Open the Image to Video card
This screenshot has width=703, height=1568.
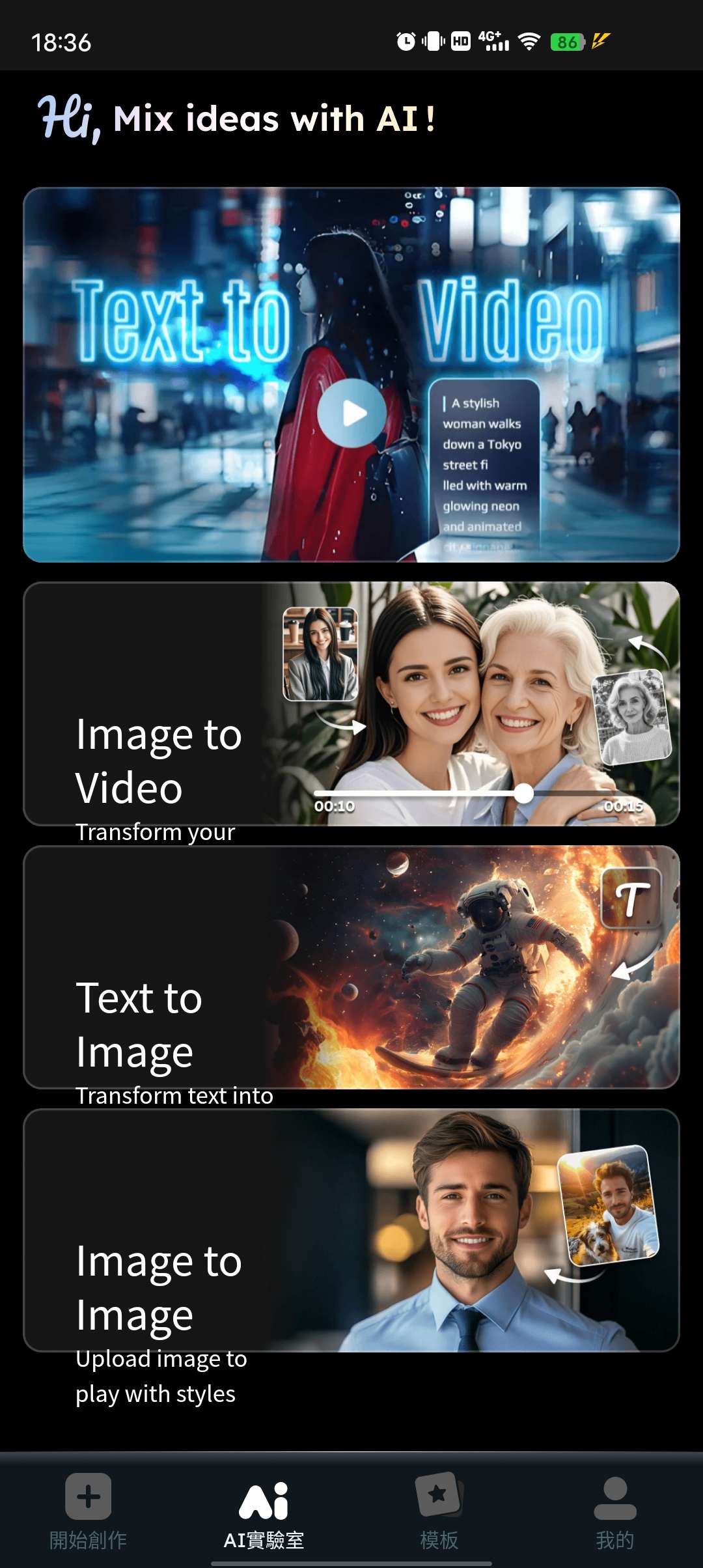[351, 703]
